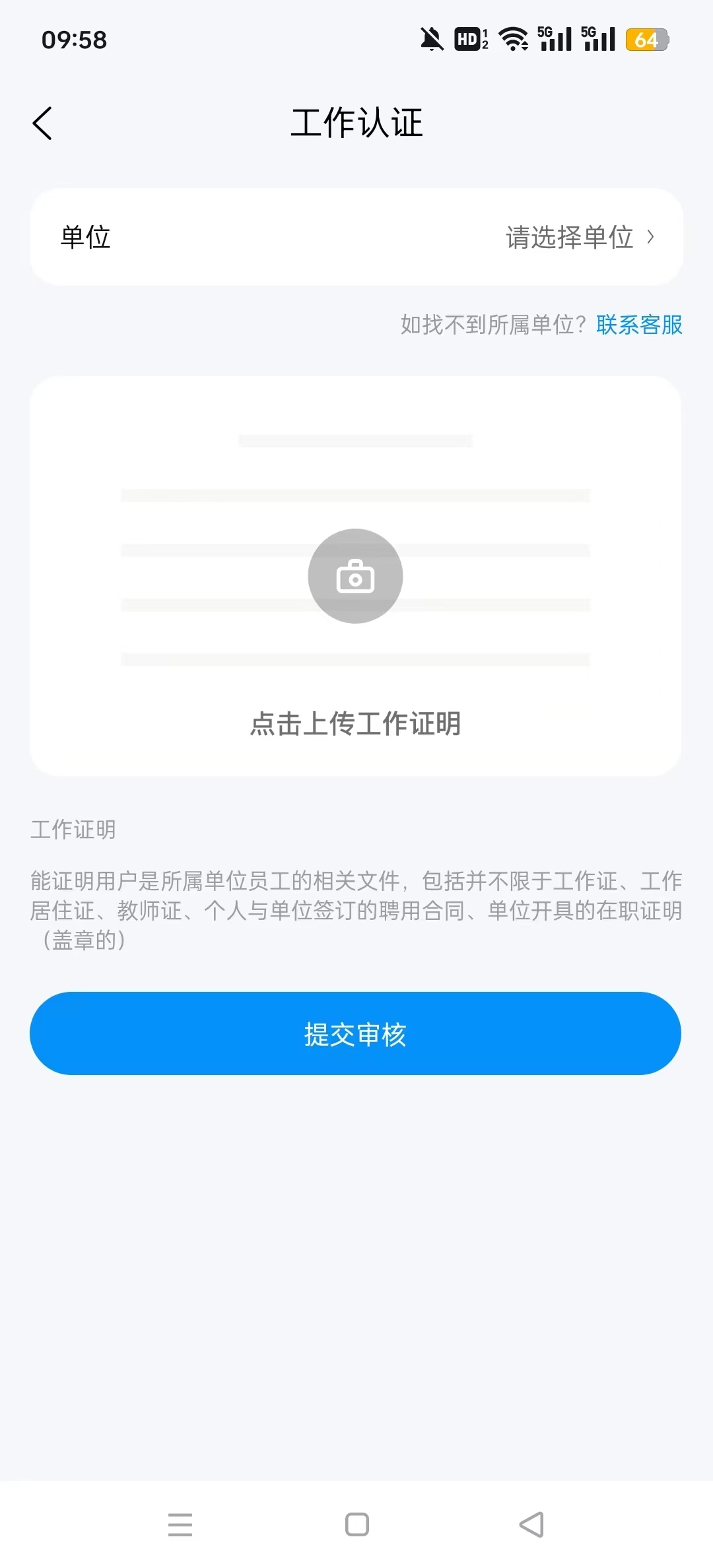This screenshot has height=1568, width=713.
Task: Tap the clock showing 09:58
Action: click(x=73, y=40)
